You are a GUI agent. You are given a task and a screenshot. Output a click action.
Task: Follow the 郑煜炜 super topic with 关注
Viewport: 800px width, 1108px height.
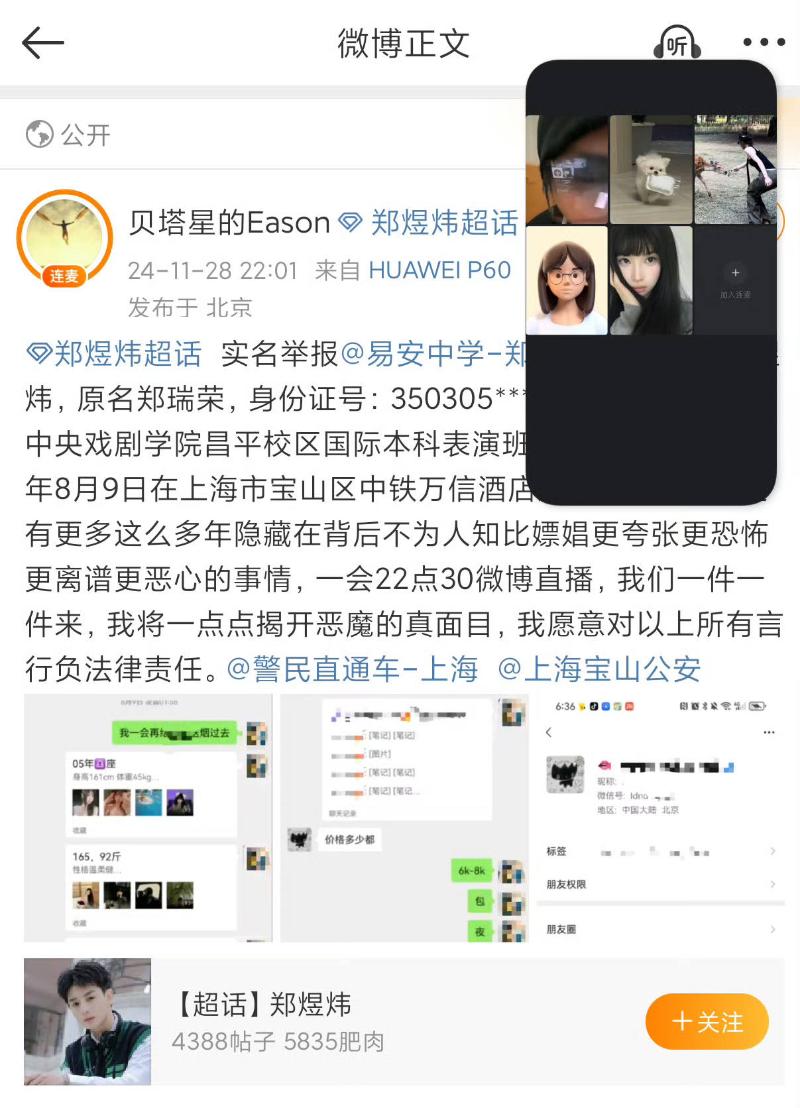click(x=707, y=1022)
